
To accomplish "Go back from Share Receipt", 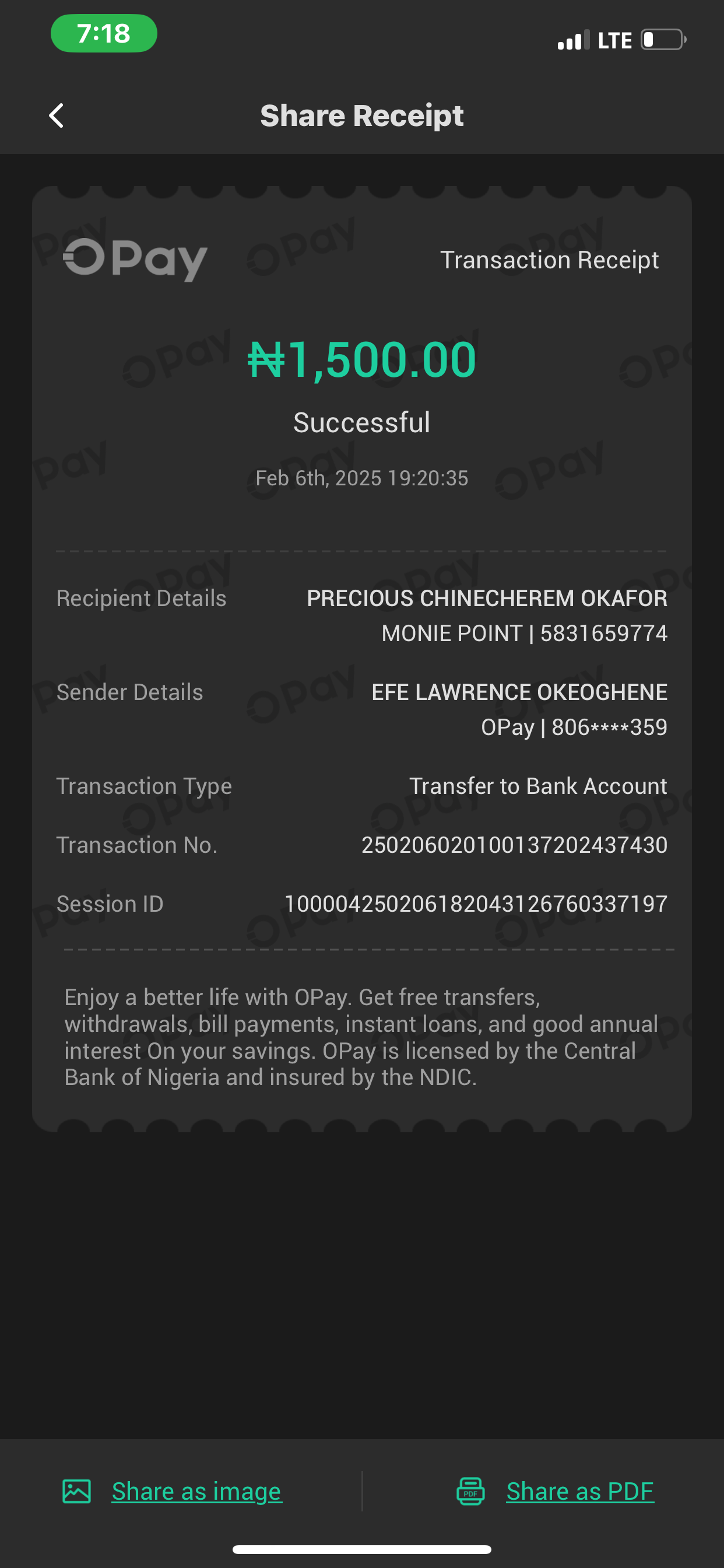I will coord(57,116).
